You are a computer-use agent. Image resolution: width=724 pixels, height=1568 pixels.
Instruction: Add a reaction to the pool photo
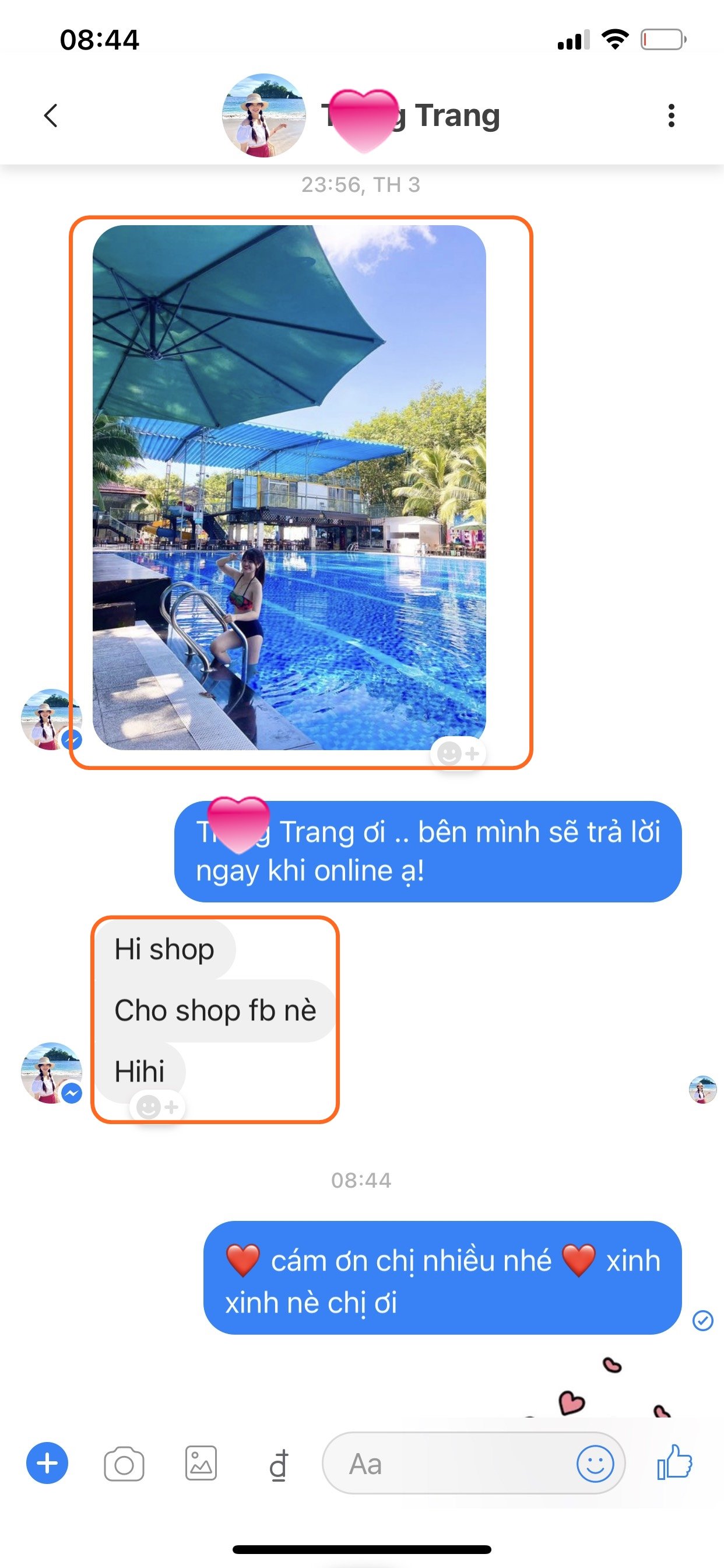point(458,754)
